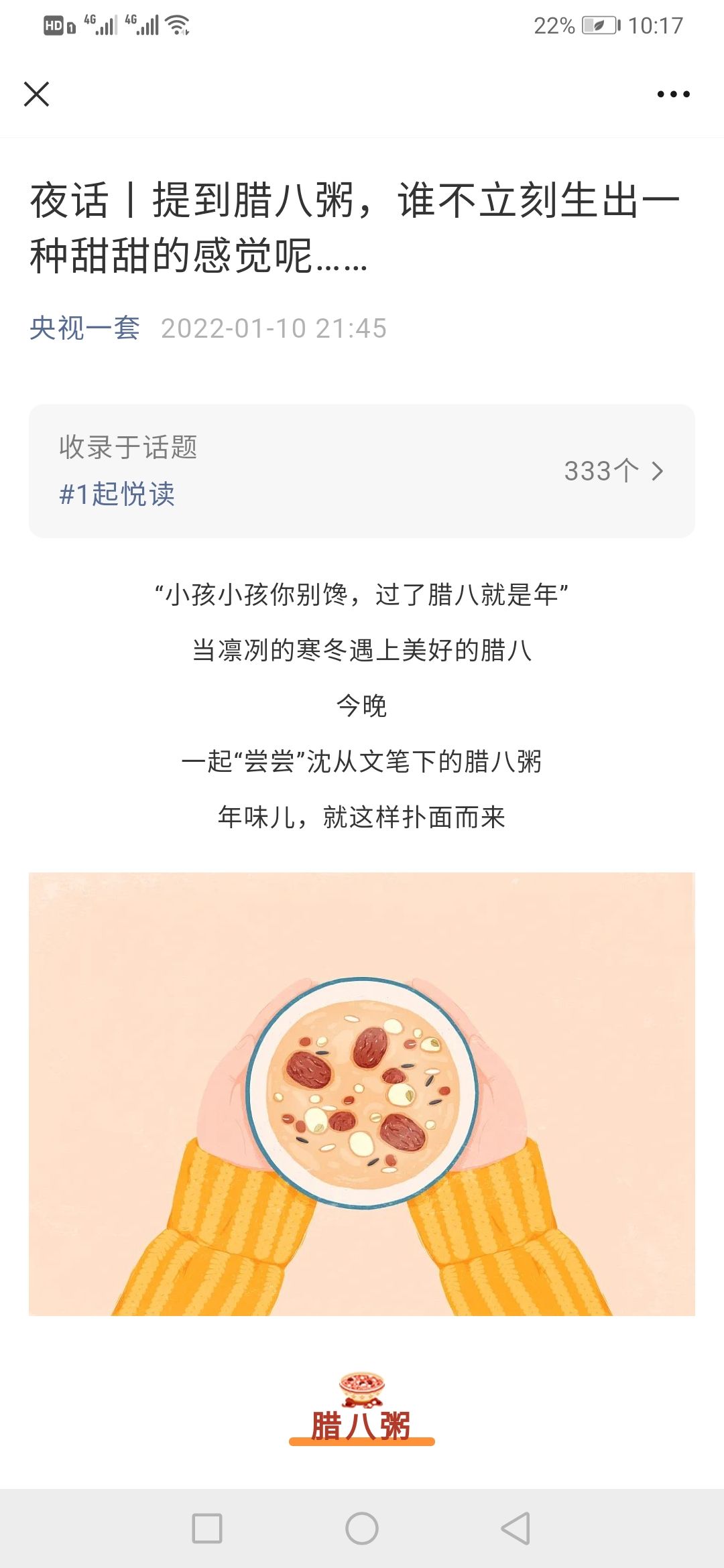724x1568 pixels.
Task: Open the #1起悦读 topic collection
Action: pyautogui.click(x=117, y=495)
